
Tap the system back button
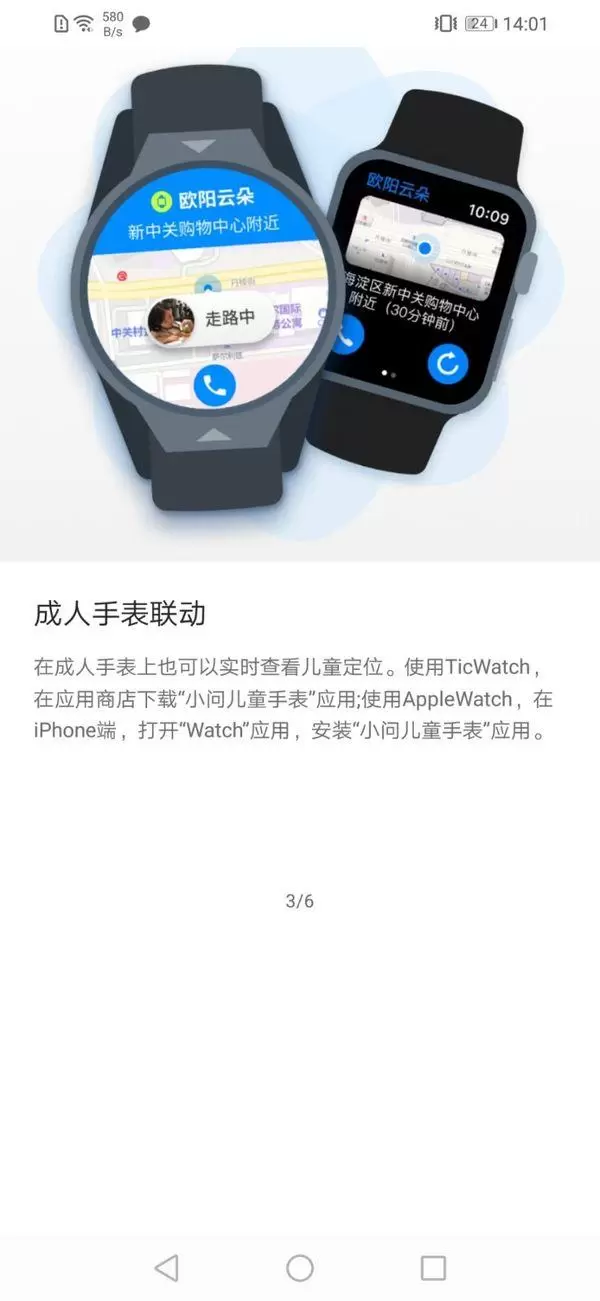(x=166, y=1268)
